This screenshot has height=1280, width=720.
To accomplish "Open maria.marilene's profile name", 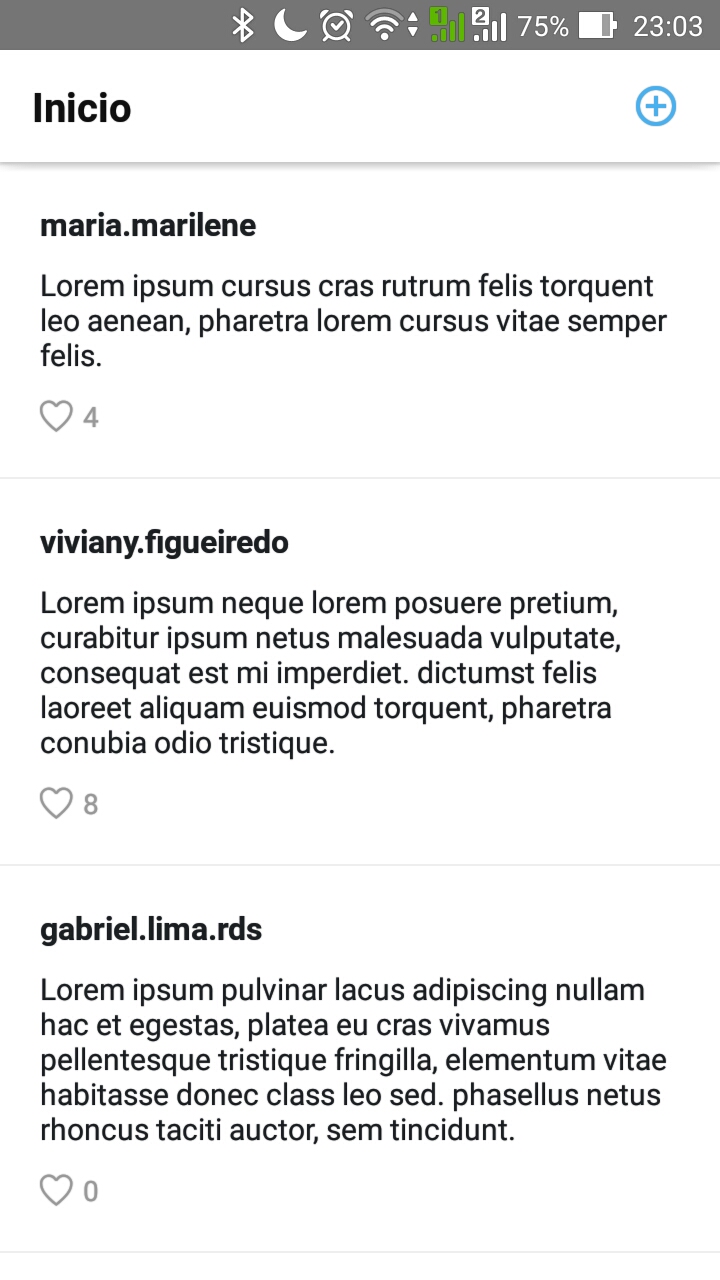I will point(148,226).
